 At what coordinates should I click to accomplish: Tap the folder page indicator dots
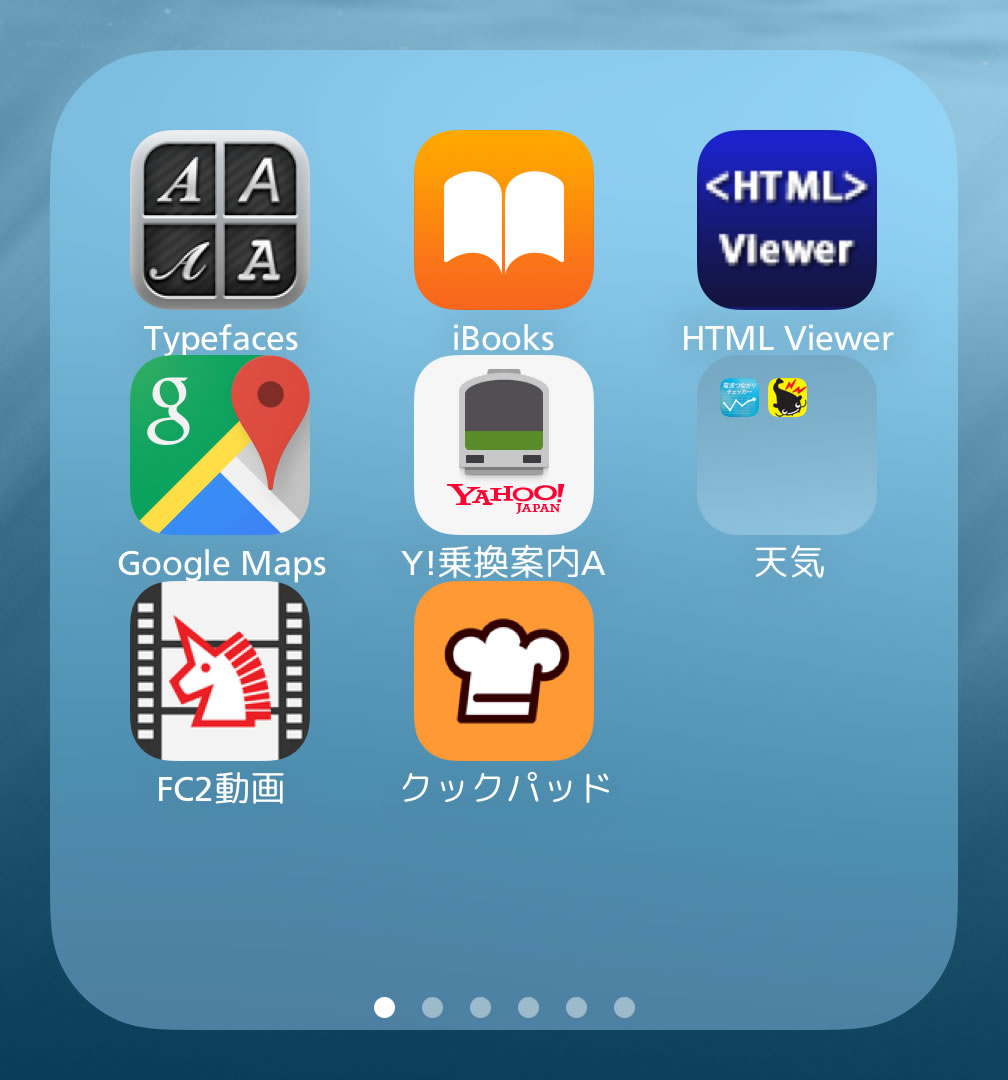[x=504, y=1007]
